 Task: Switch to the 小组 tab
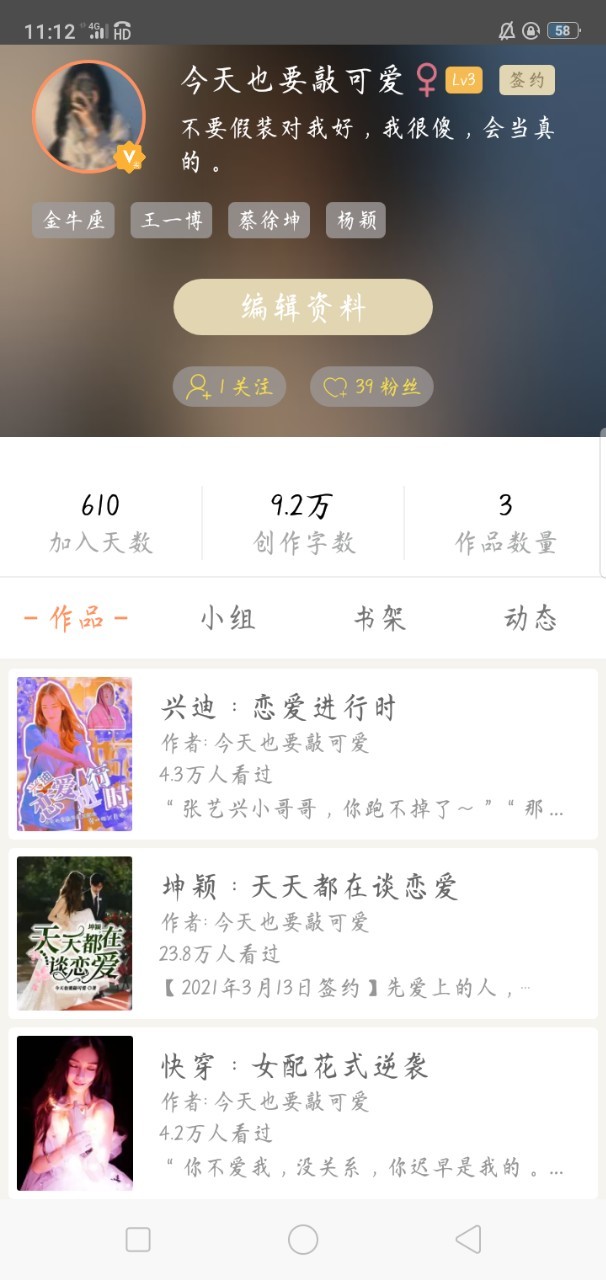228,619
